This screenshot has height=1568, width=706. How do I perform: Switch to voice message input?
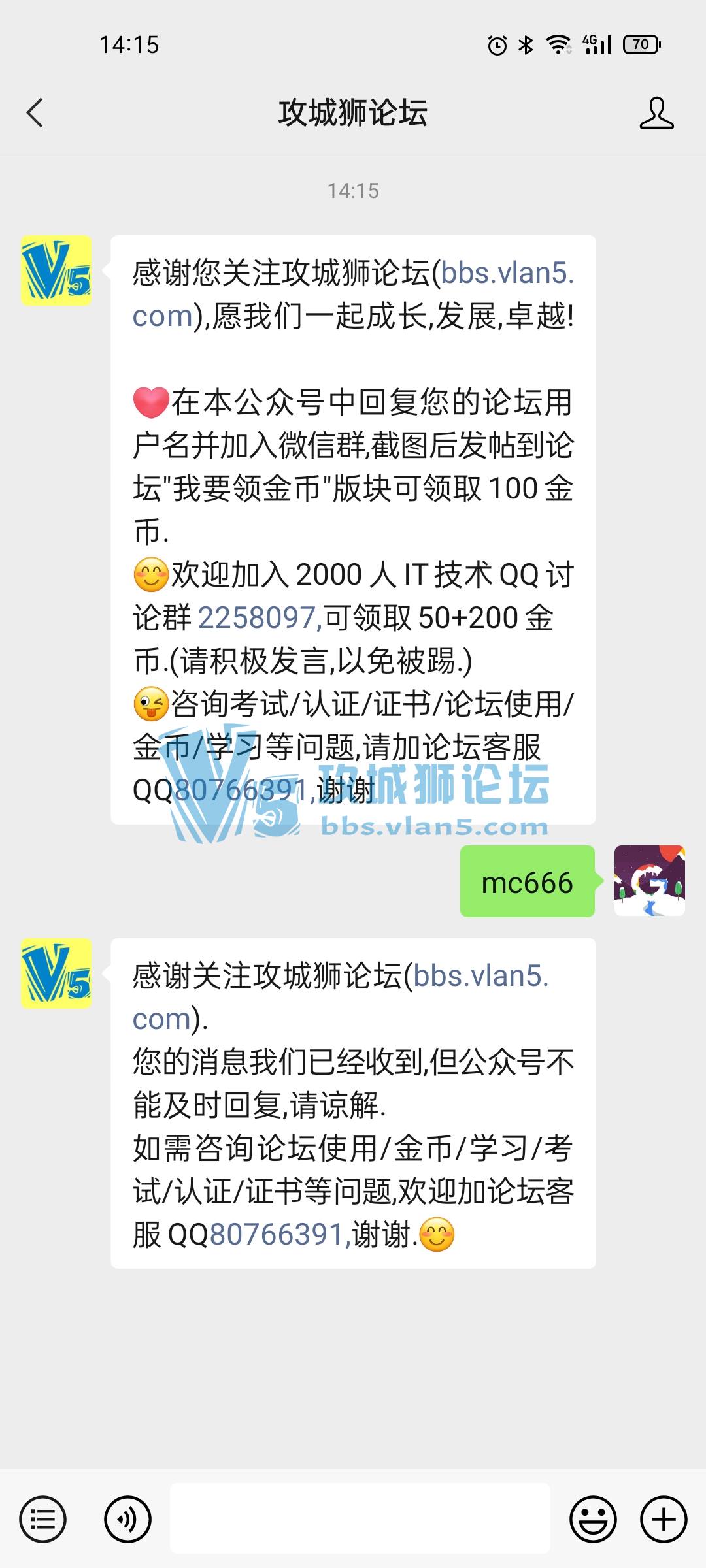click(x=127, y=1519)
